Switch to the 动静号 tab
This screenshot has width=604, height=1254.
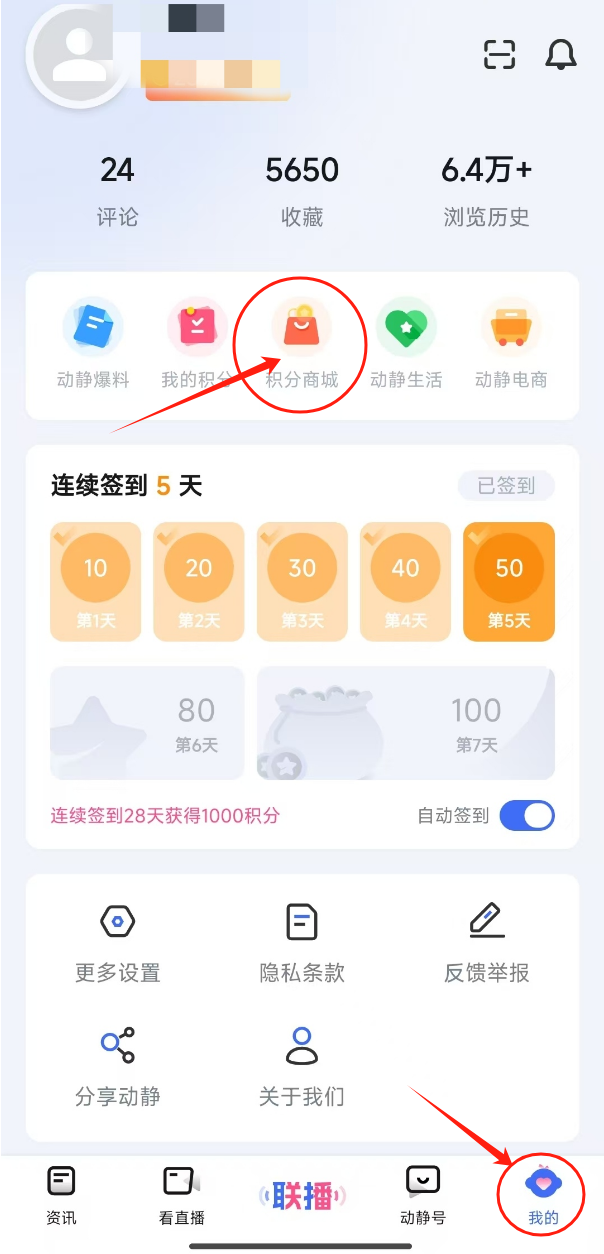pos(423,1196)
